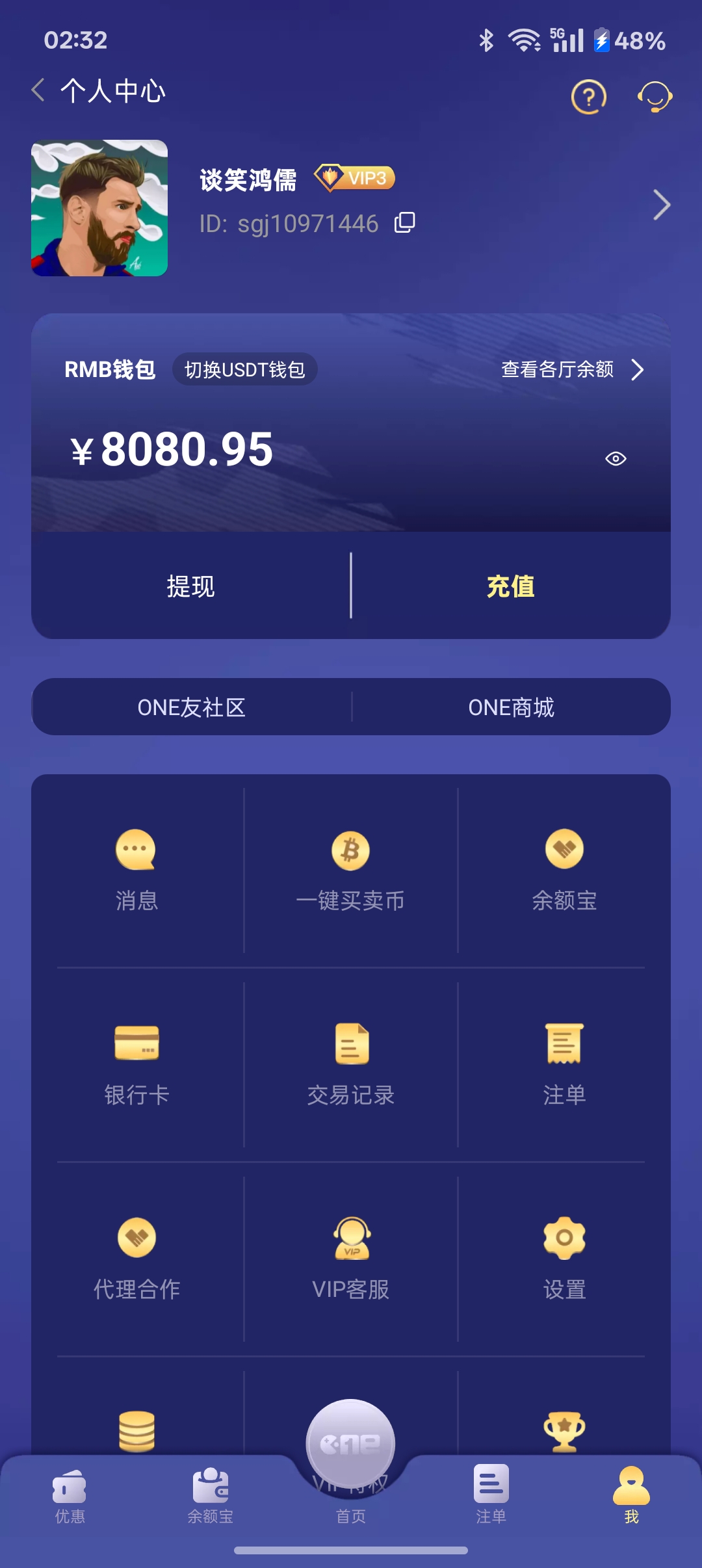Open the help question mark icon
Screen dimensions: 702x1568
pyautogui.click(x=588, y=98)
